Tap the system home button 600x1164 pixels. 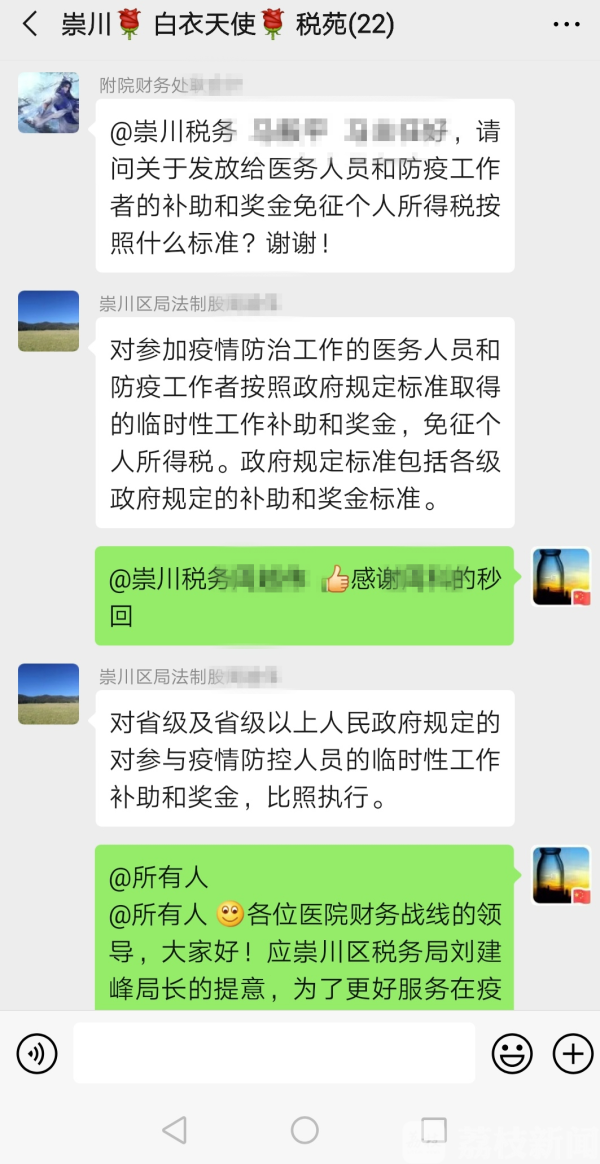coord(304,1130)
